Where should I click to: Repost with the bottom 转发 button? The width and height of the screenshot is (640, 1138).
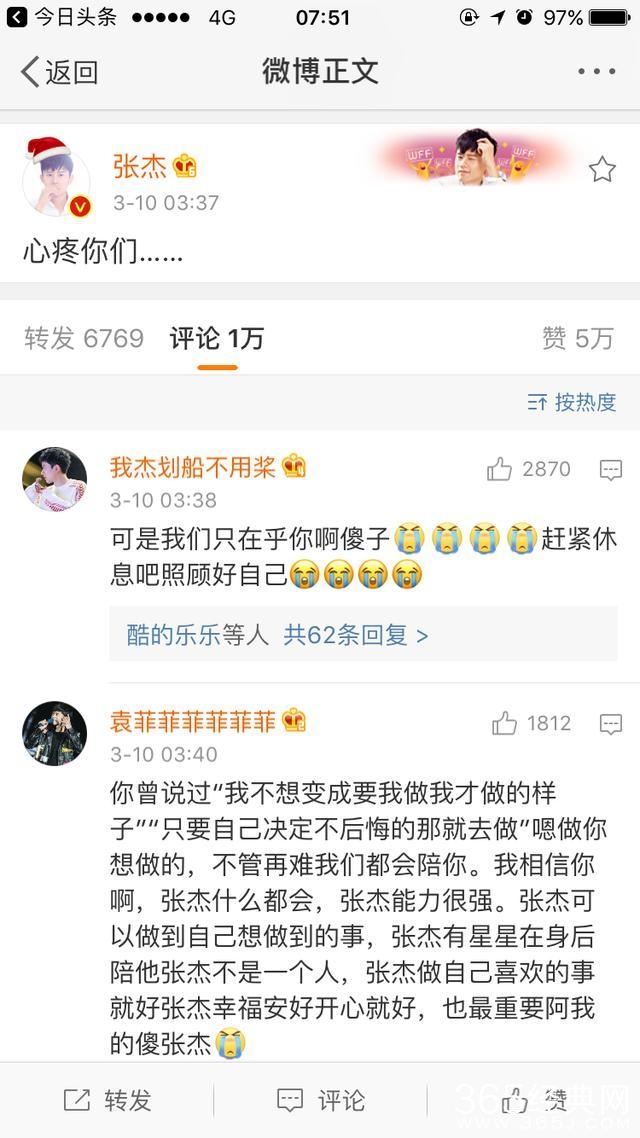(x=107, y=1101)
